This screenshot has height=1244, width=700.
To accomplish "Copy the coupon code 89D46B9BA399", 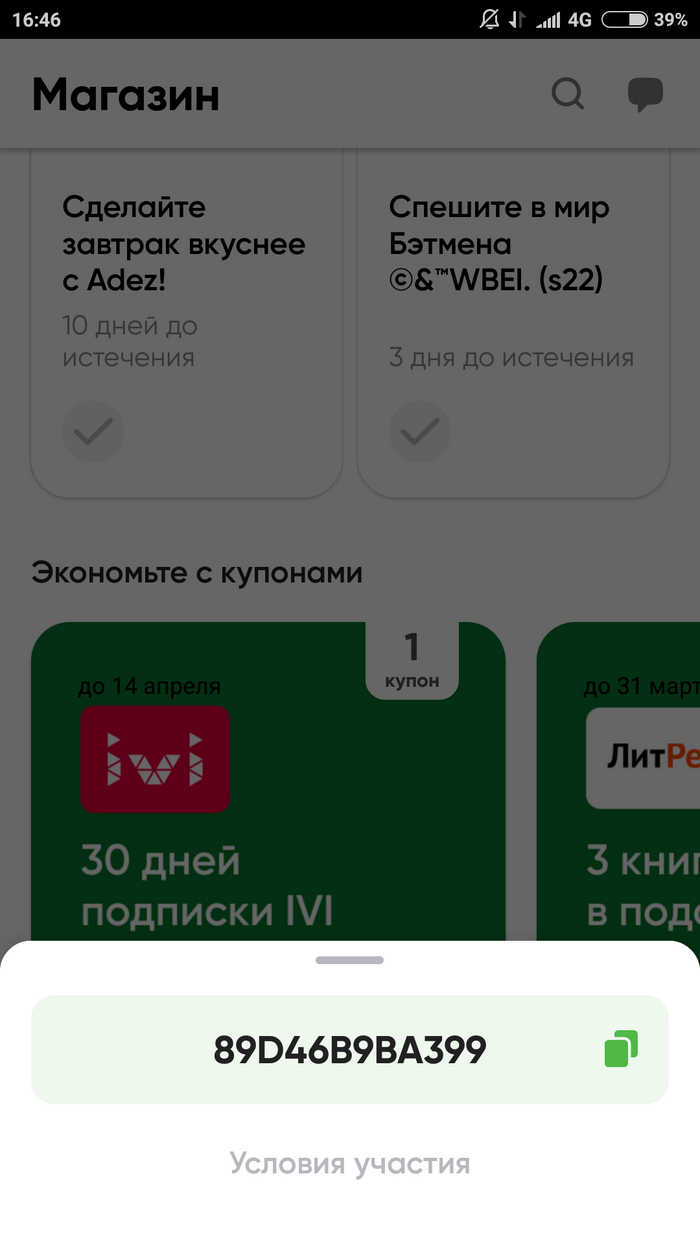I will tap(621, 1049).
